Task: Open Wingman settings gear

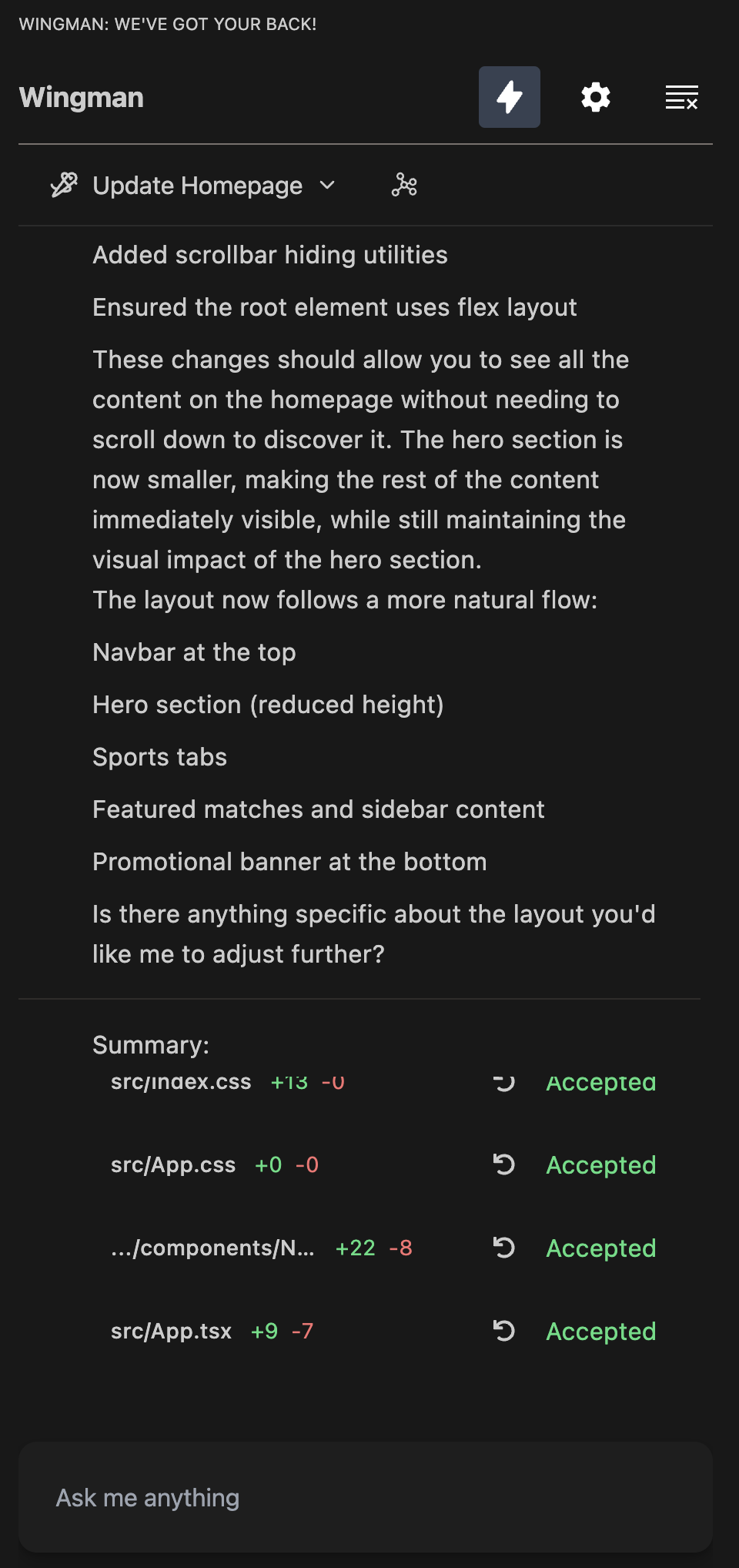Action: pyautogui.click(x=595, y=97)
